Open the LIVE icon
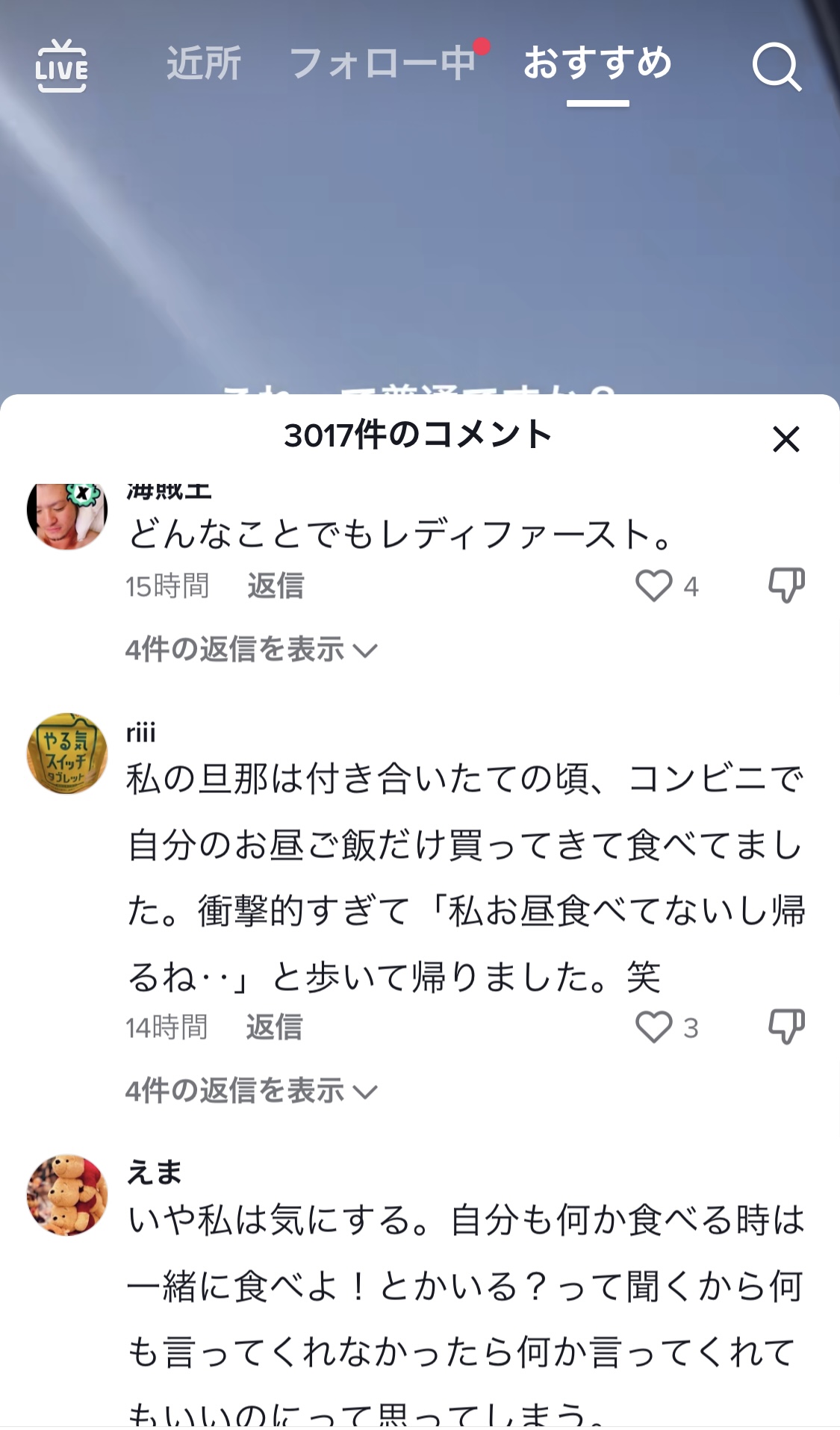 pos(61,66)
